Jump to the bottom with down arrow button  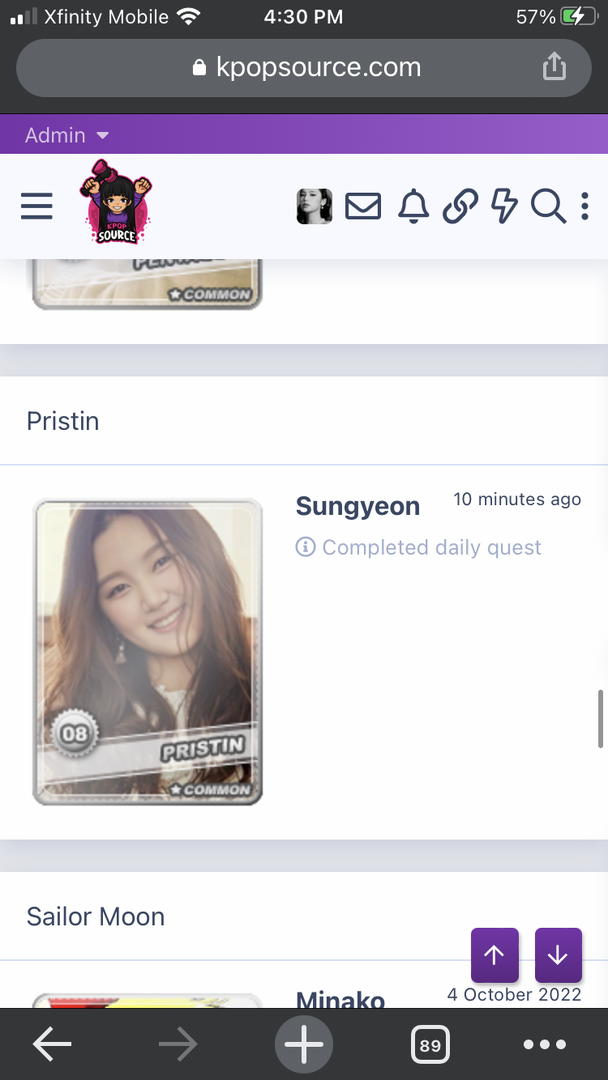(558, 955)
